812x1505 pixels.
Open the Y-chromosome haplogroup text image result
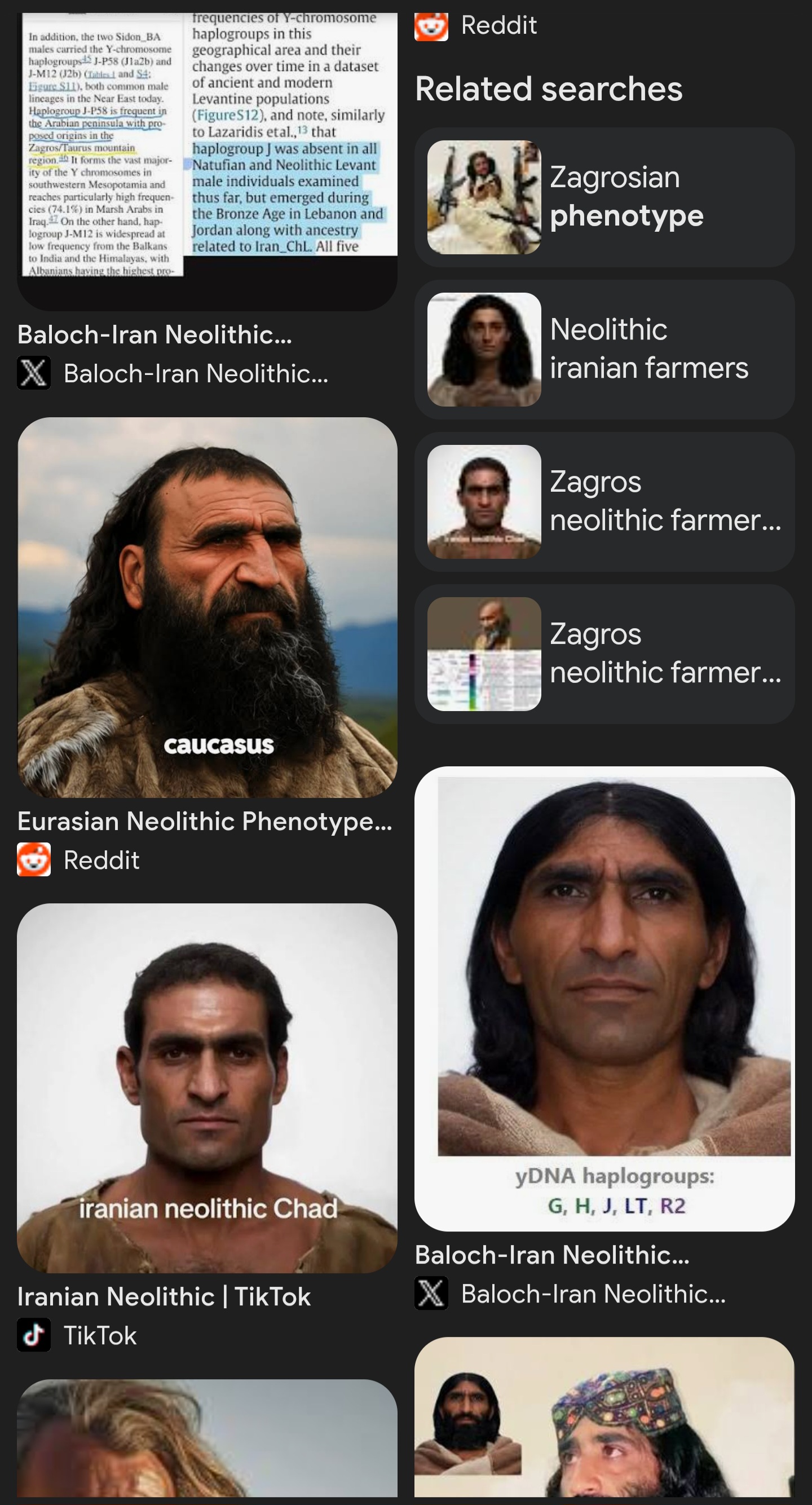tap(207, 146)
